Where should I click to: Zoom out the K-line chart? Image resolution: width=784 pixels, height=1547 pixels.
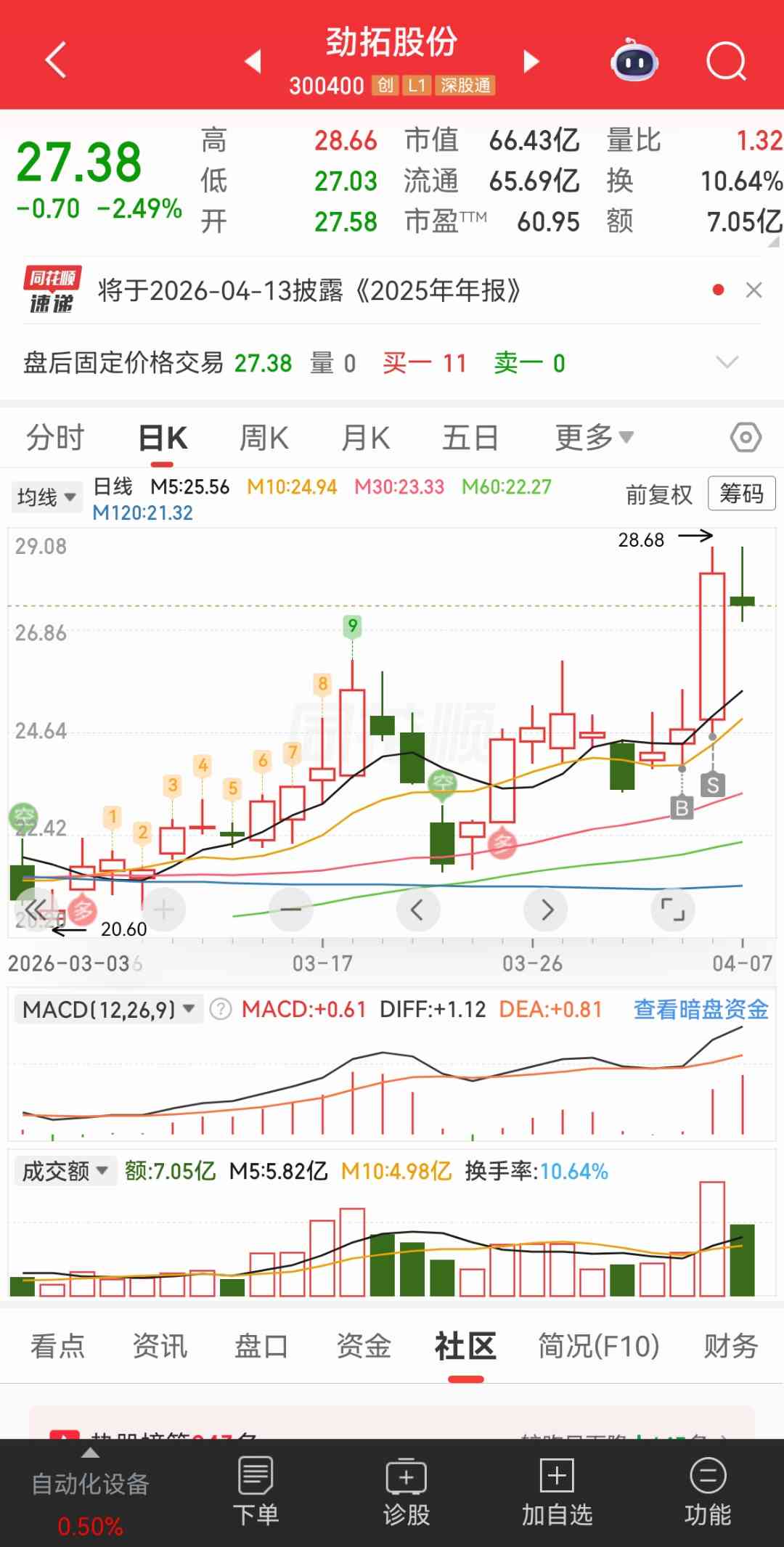pos(291,909)
